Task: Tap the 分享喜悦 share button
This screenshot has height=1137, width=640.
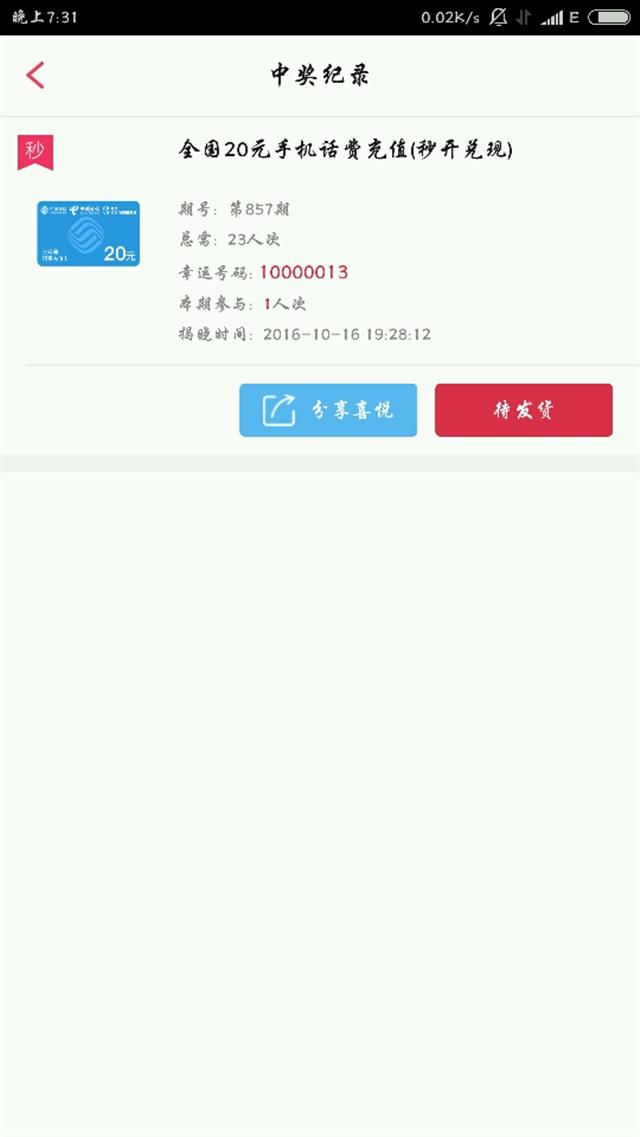Action: pos(328,410)
